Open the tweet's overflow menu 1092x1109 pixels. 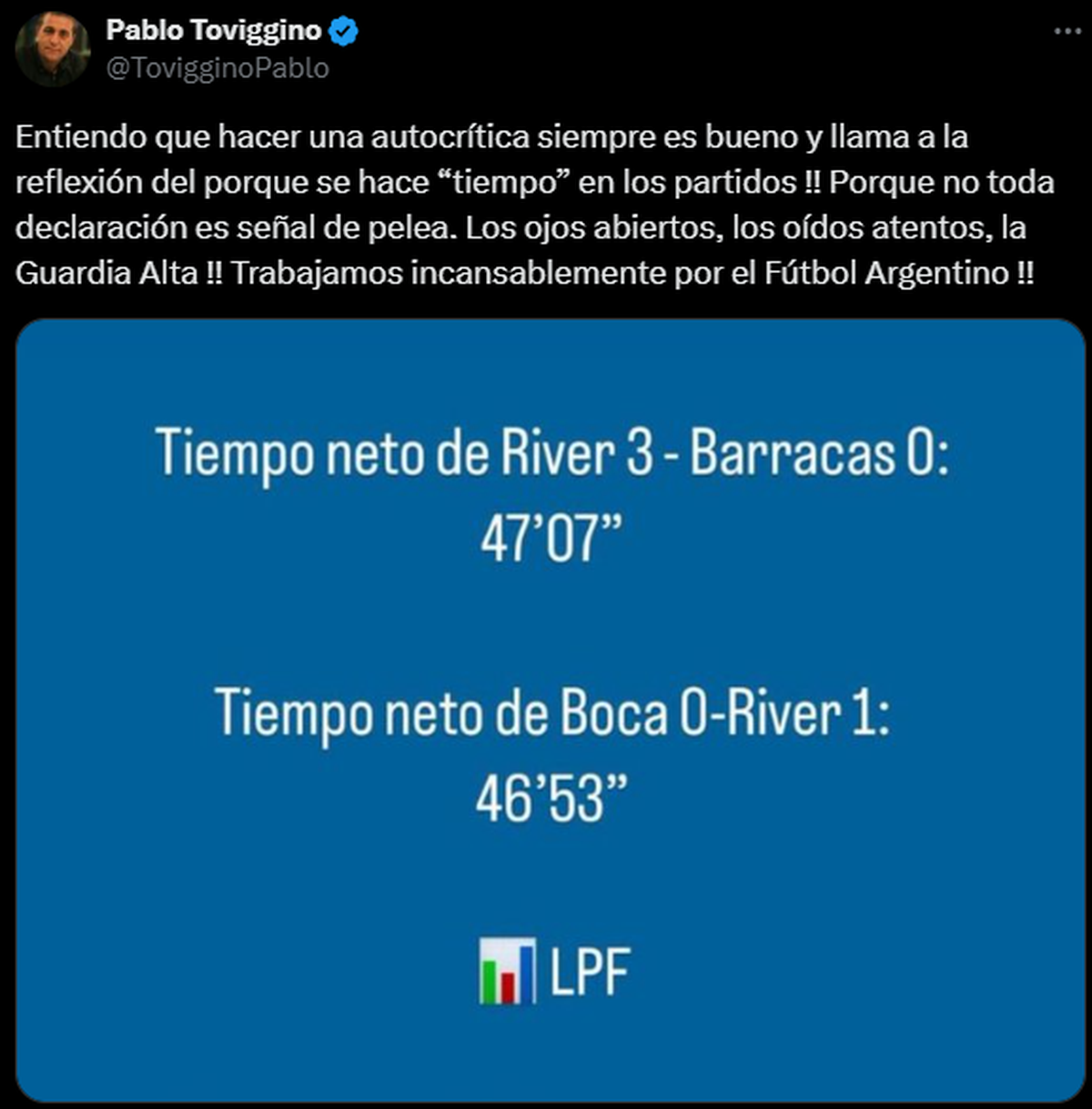tap(1067, 32)
